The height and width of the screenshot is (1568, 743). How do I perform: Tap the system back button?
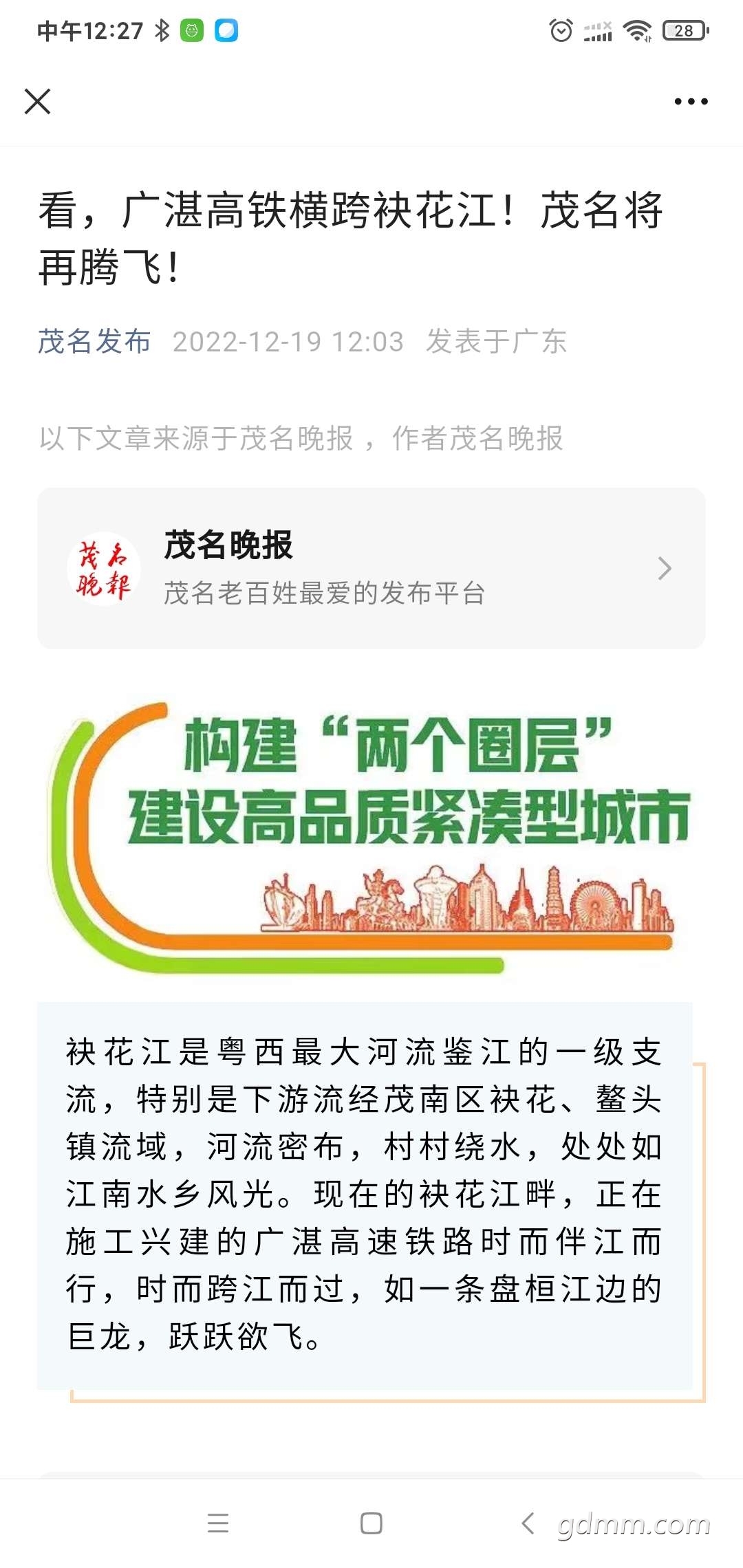point(528,1523)
